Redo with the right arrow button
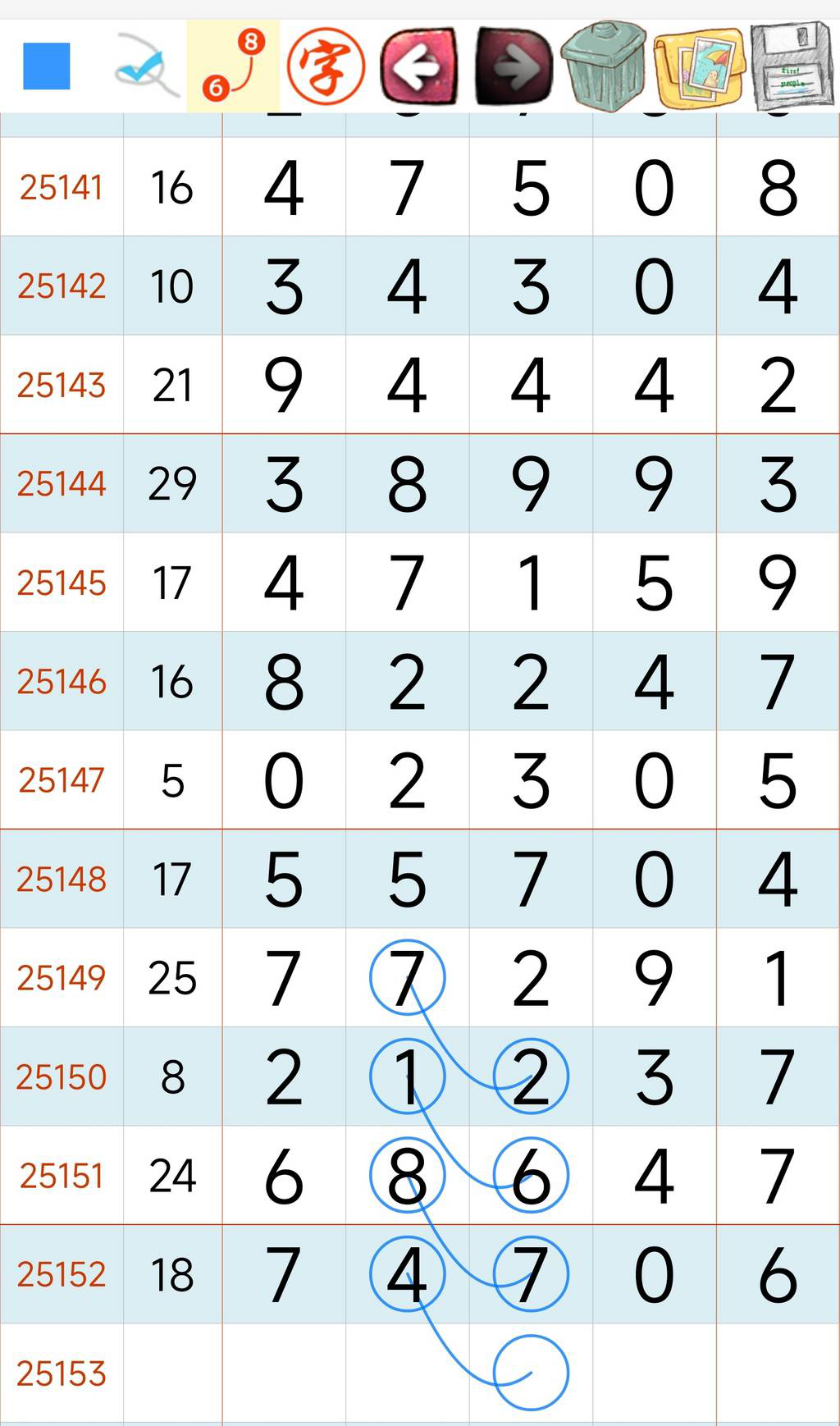This screenshot has width=840, height=1426. [x=514, y=66]
